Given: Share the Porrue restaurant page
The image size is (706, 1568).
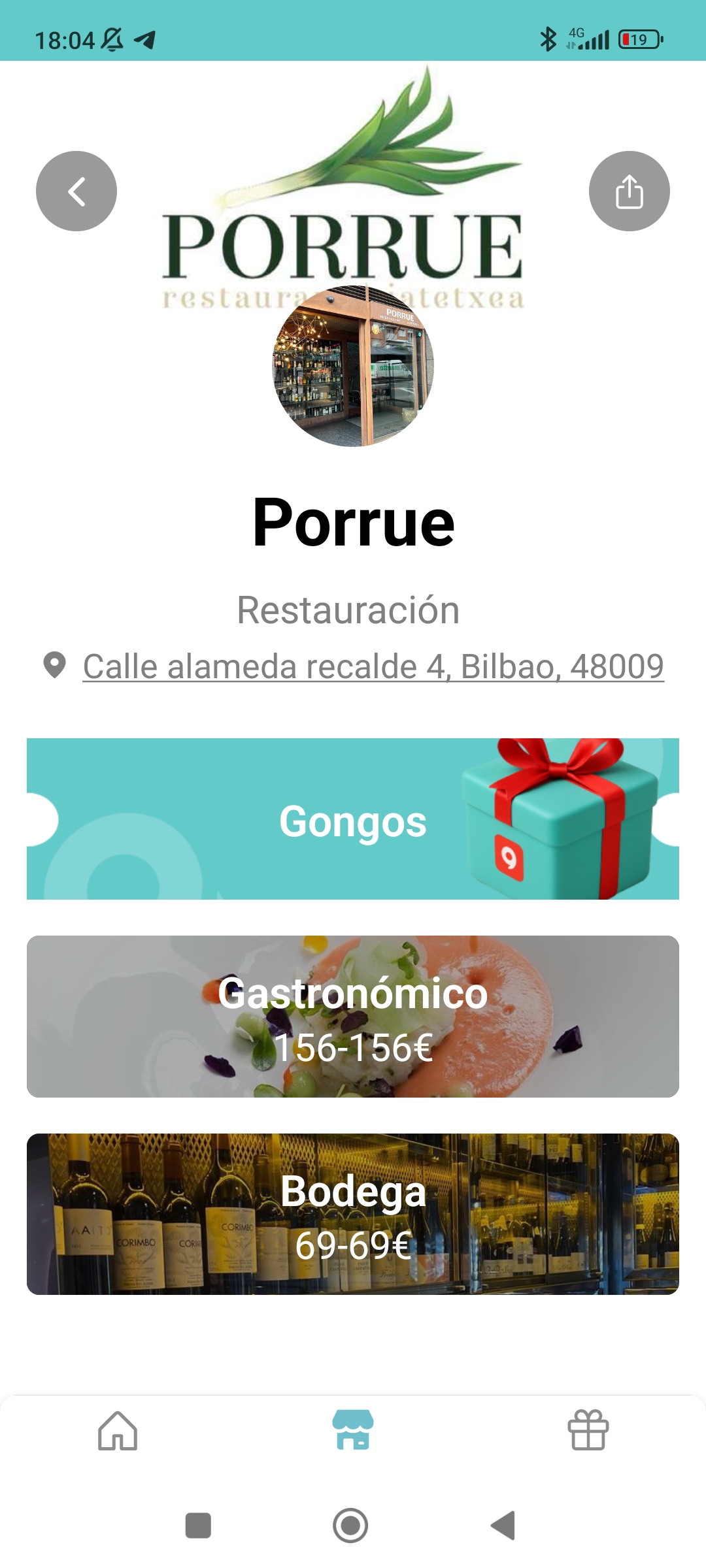Looking at the screenshot, I should (x=629, y=191).
